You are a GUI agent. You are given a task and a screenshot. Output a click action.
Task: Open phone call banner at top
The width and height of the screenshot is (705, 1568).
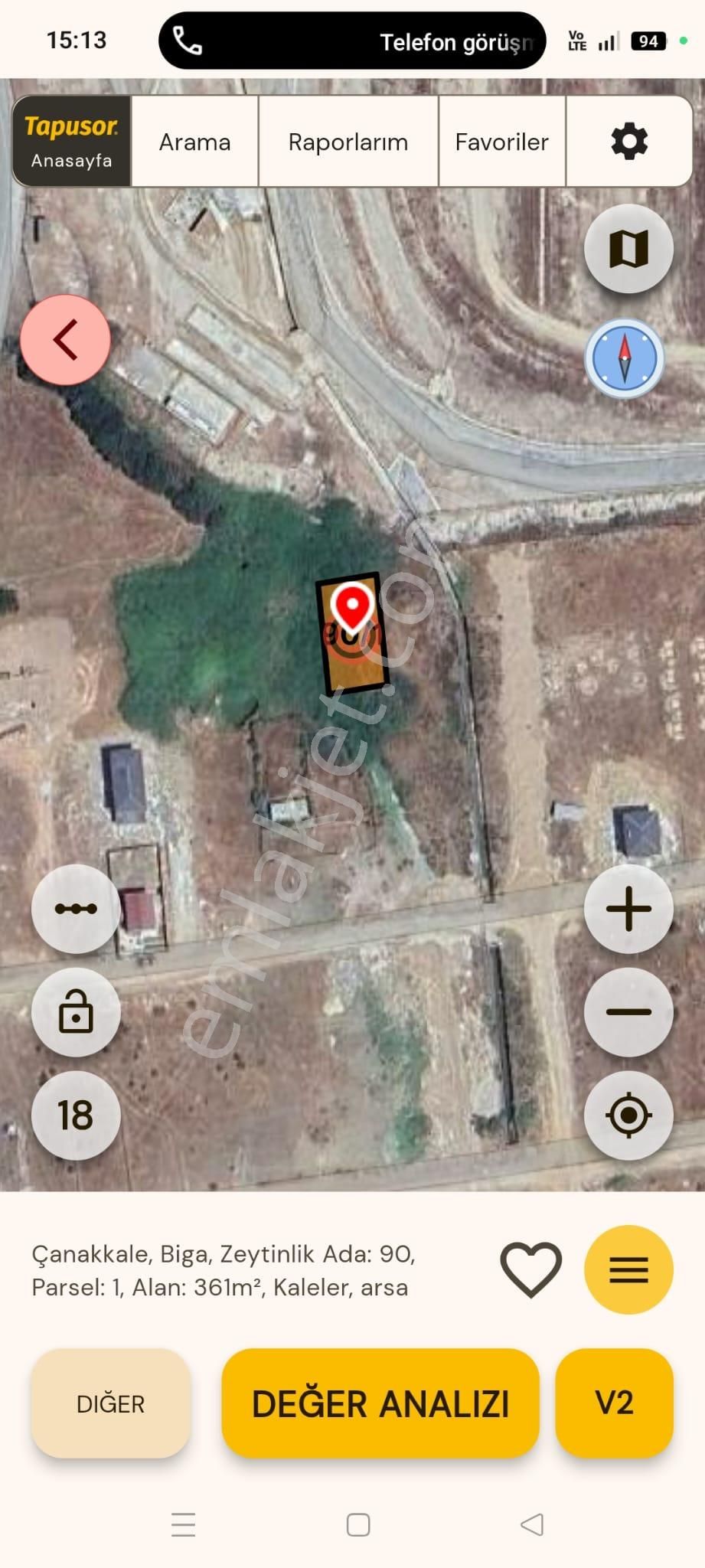click(352, 41)
